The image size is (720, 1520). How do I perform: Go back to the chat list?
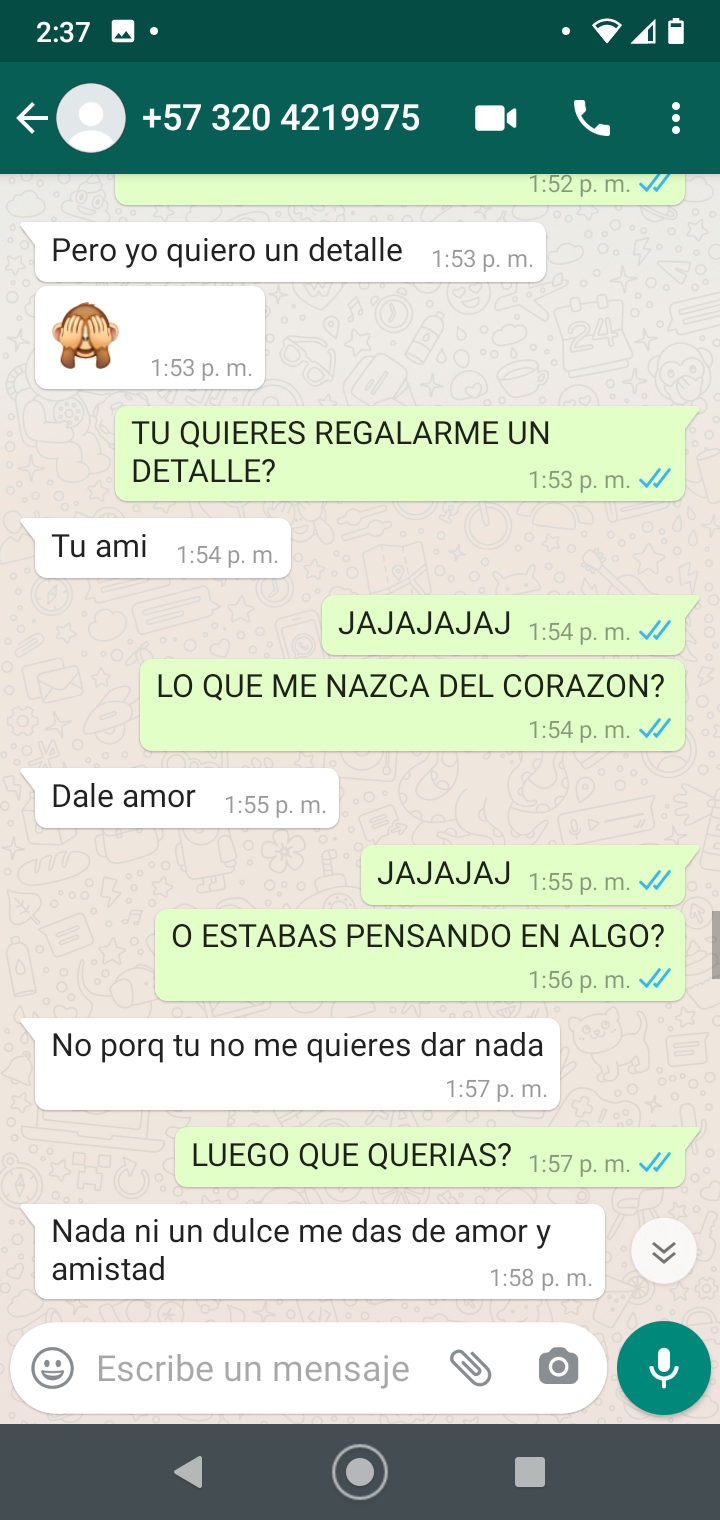[32, 119]
